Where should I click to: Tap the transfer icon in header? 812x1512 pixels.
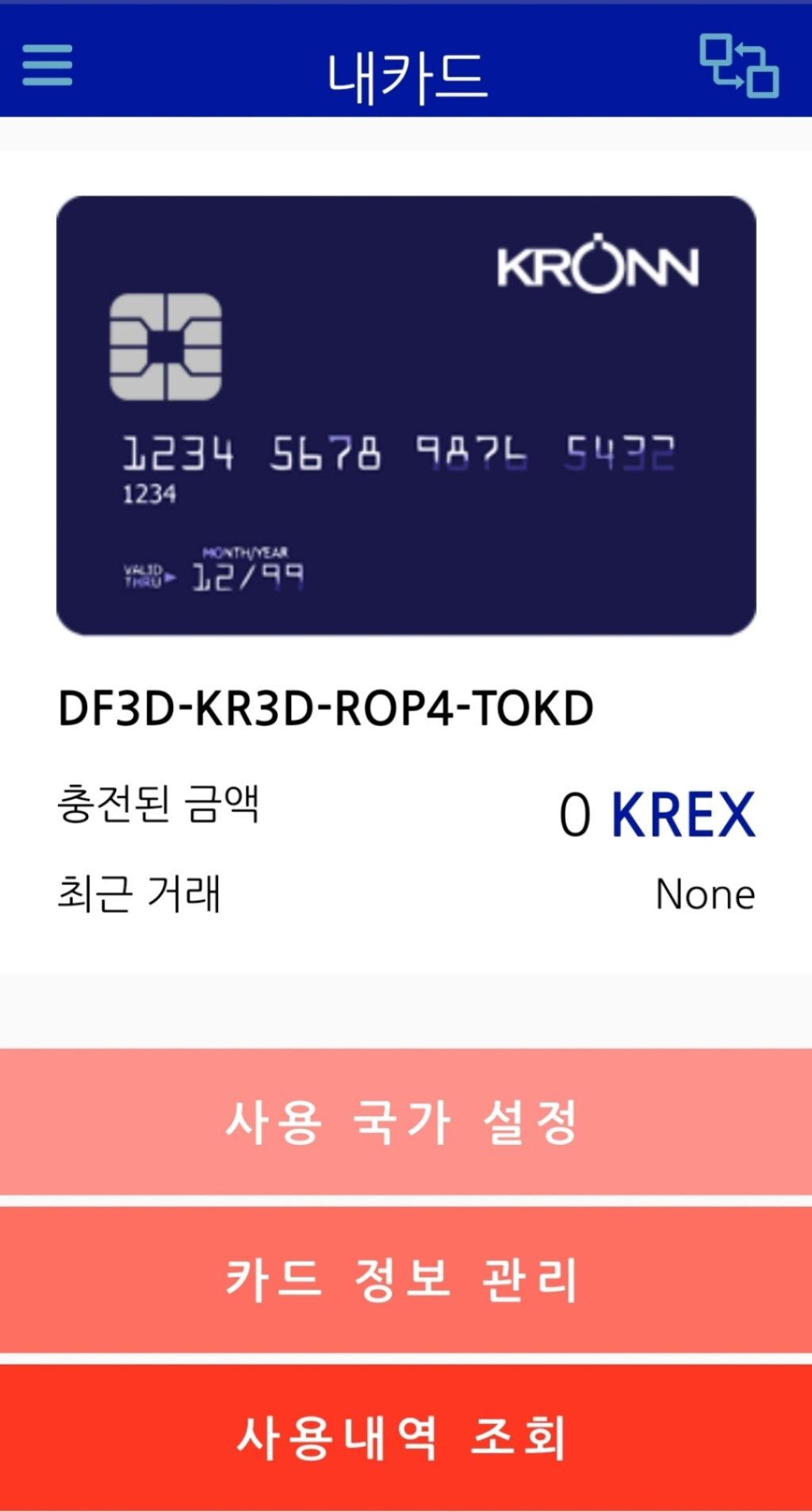738,67
